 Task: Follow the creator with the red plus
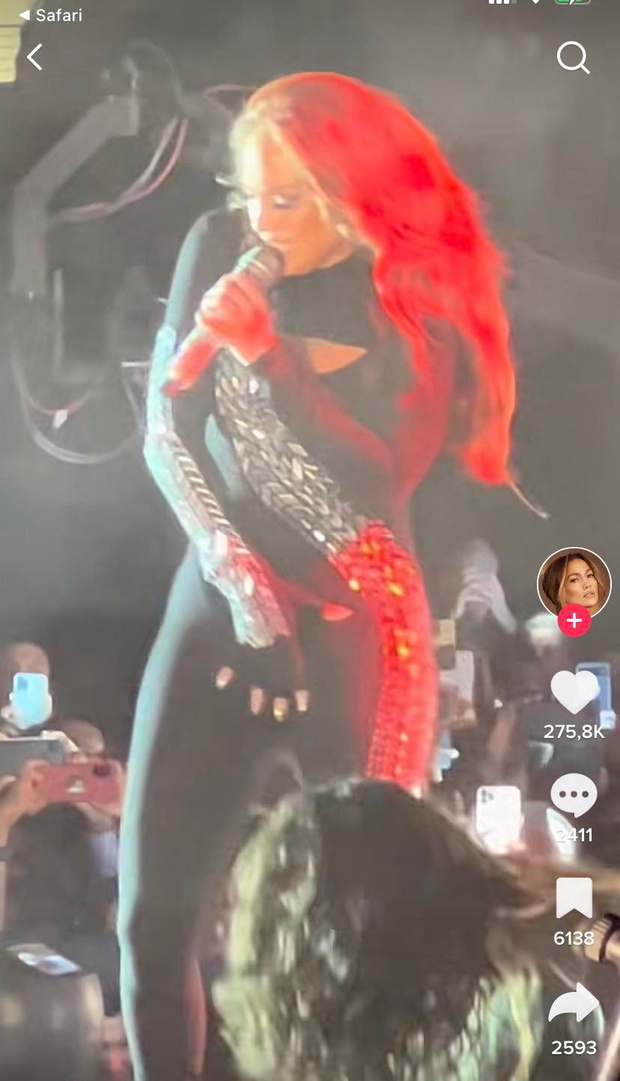tap(574, 620)
